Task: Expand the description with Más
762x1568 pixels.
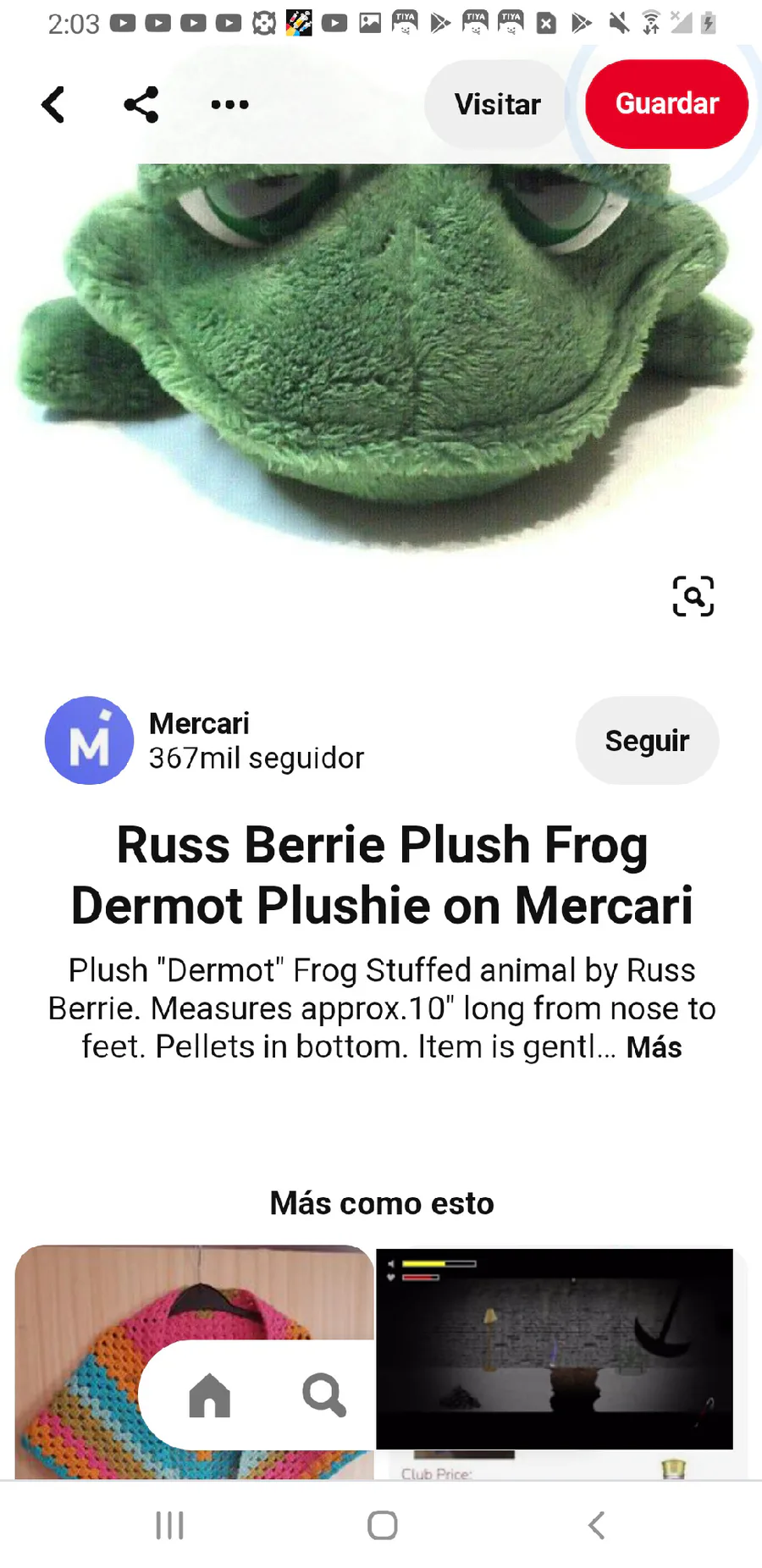Action: point(654,1047)
